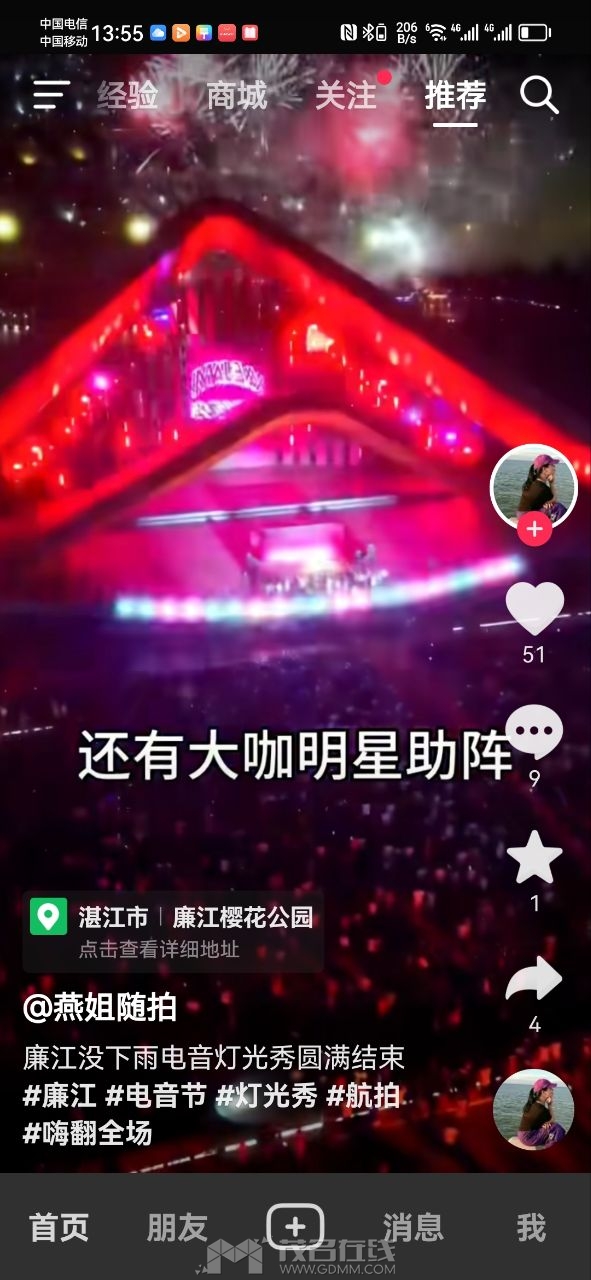Open the @燕姐随拍 profile name

[100, 1007]
